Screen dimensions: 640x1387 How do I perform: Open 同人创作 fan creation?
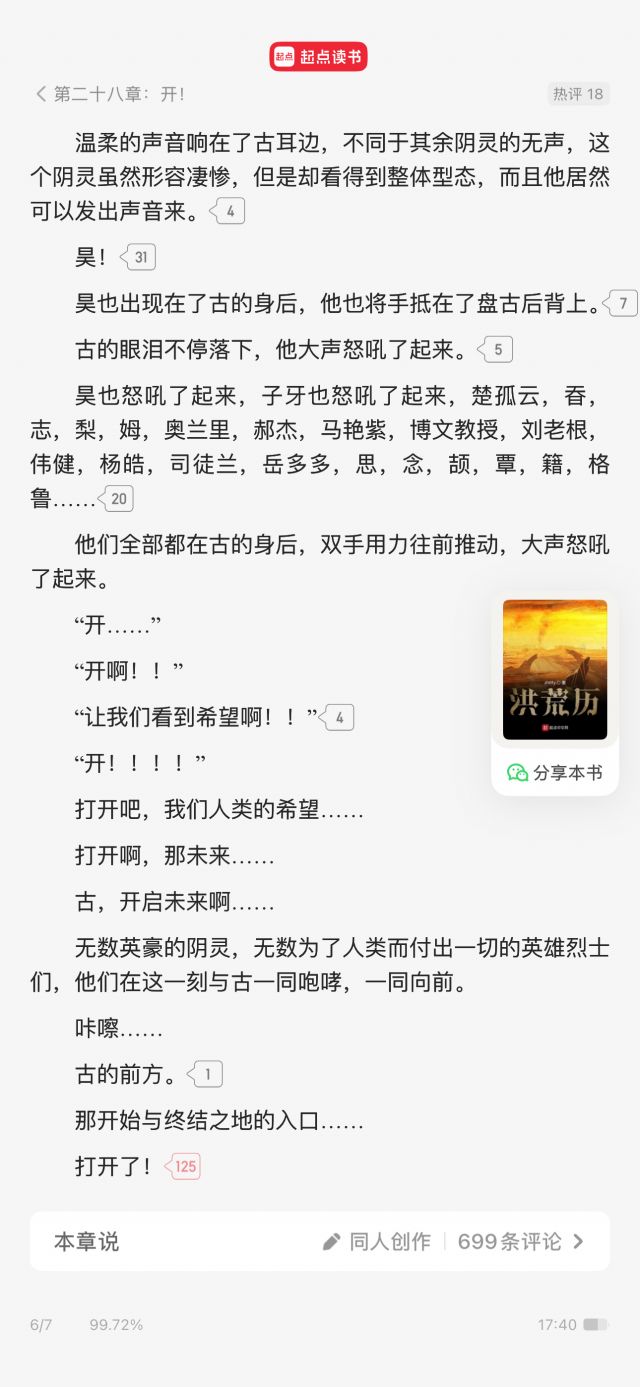pyautogui.click(x=377, y=1241)
